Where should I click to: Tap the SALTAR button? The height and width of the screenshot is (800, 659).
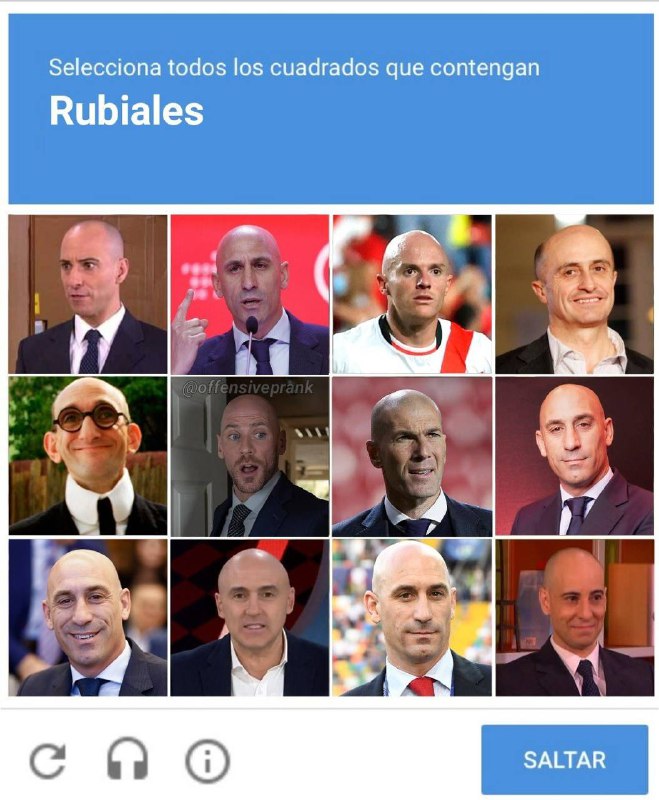pos(564,760)
